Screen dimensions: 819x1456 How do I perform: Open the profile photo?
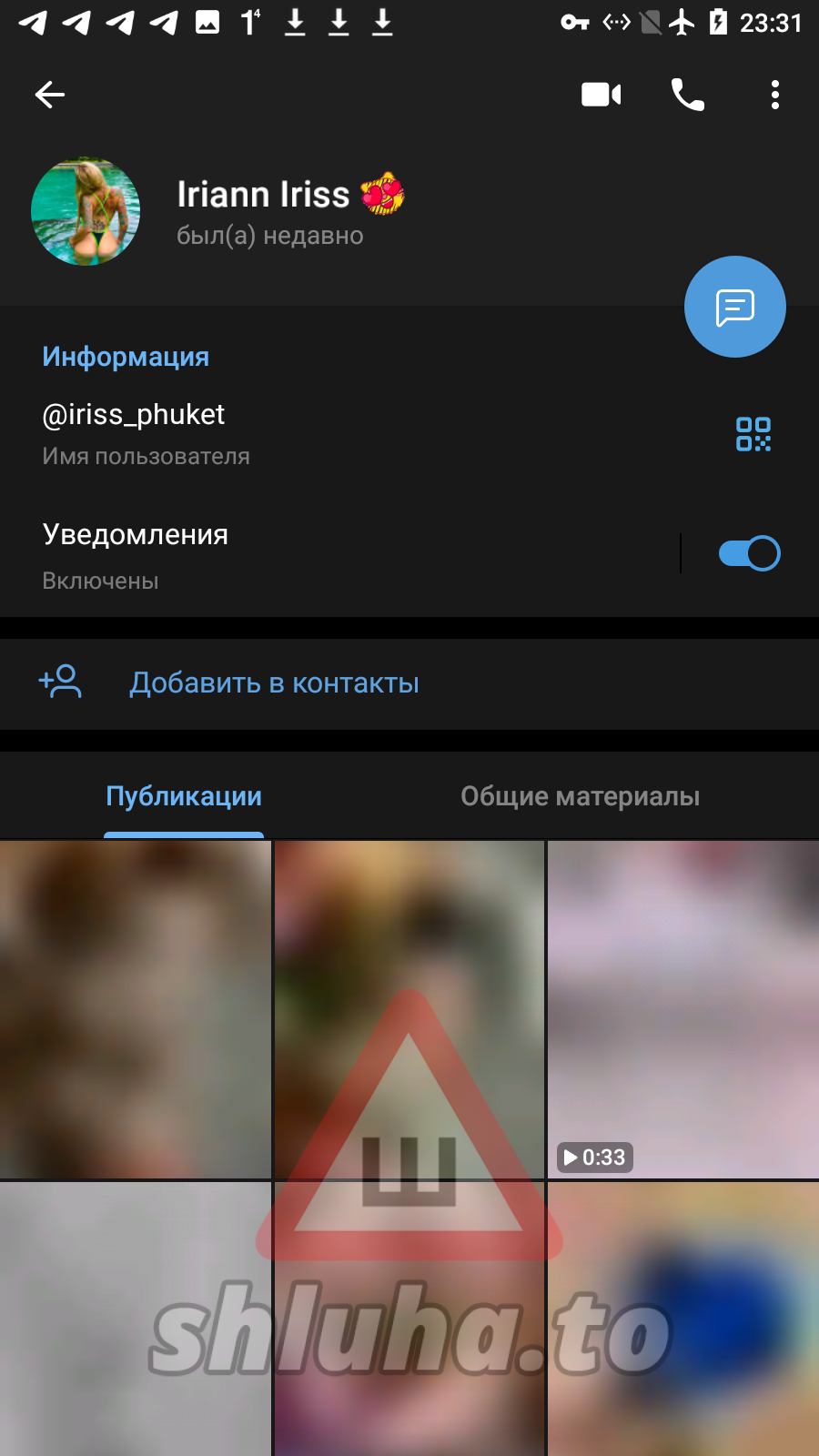pyautogui.click(x=86, y=211)
